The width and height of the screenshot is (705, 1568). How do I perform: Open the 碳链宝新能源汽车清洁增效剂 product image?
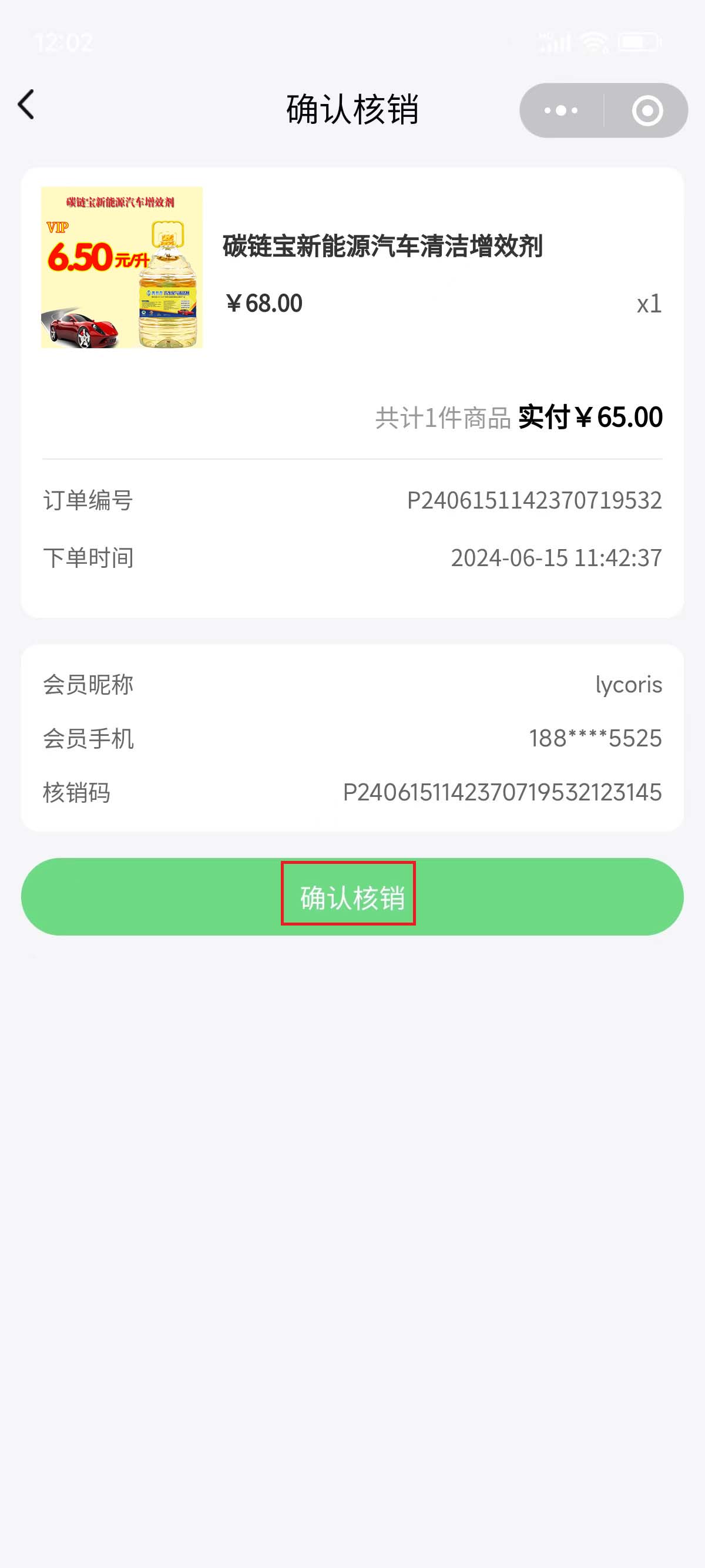click(122, 267)
